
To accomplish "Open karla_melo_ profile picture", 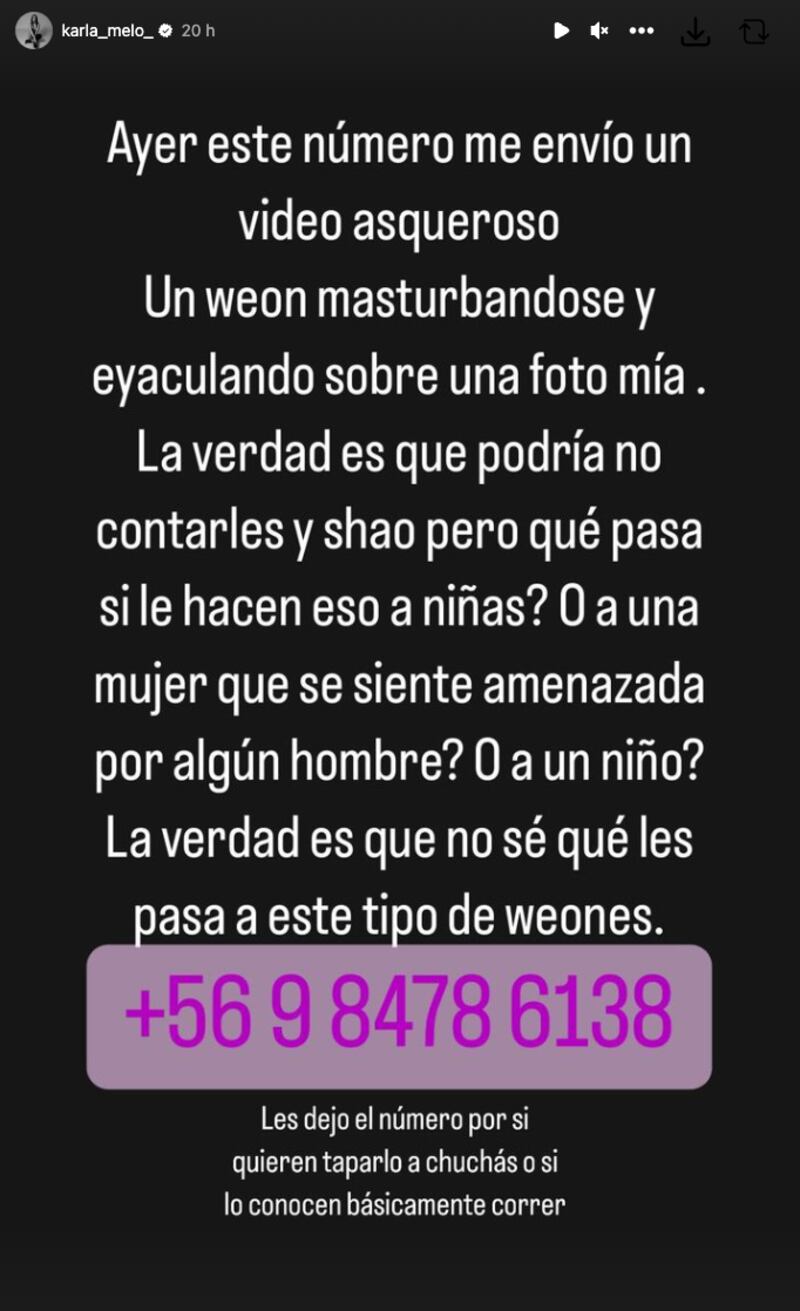I will point(34,31).
